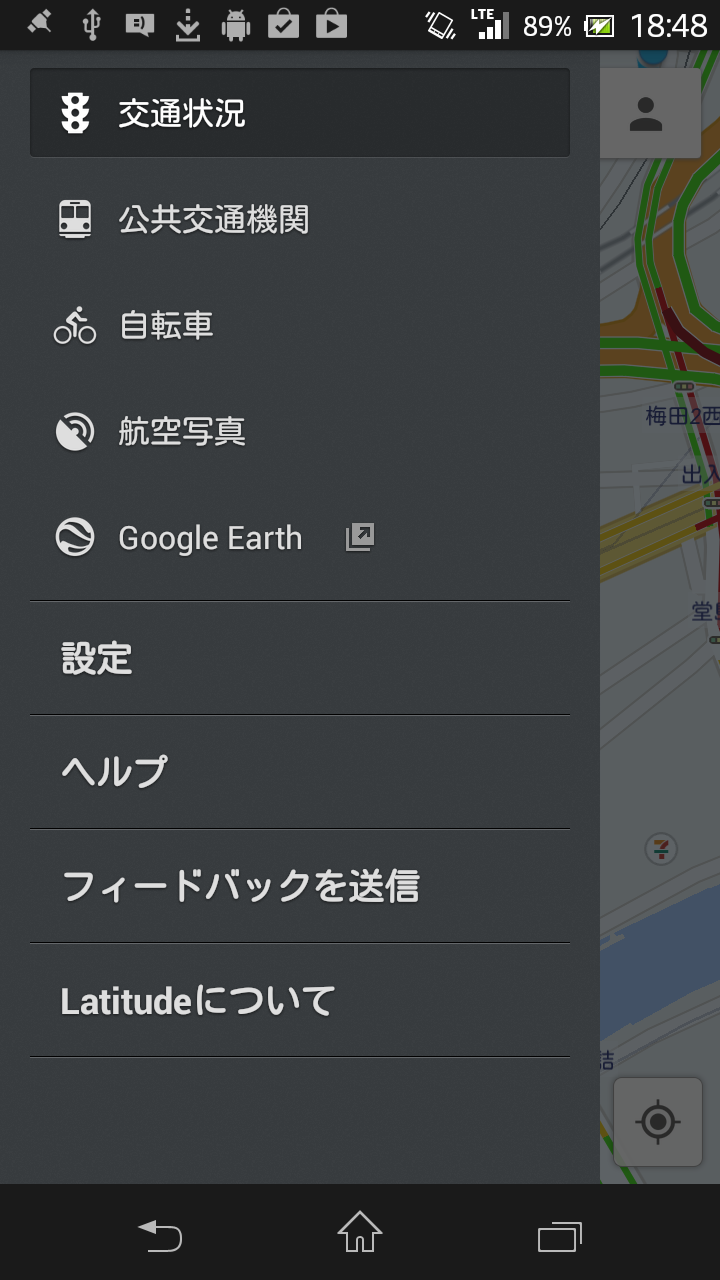Image resolution: width=720 pixels, height=1280 pixels.
Task: Tap フィードバックを送信 to send feedback
Action: pyautogui.click(x=300, y=886)
